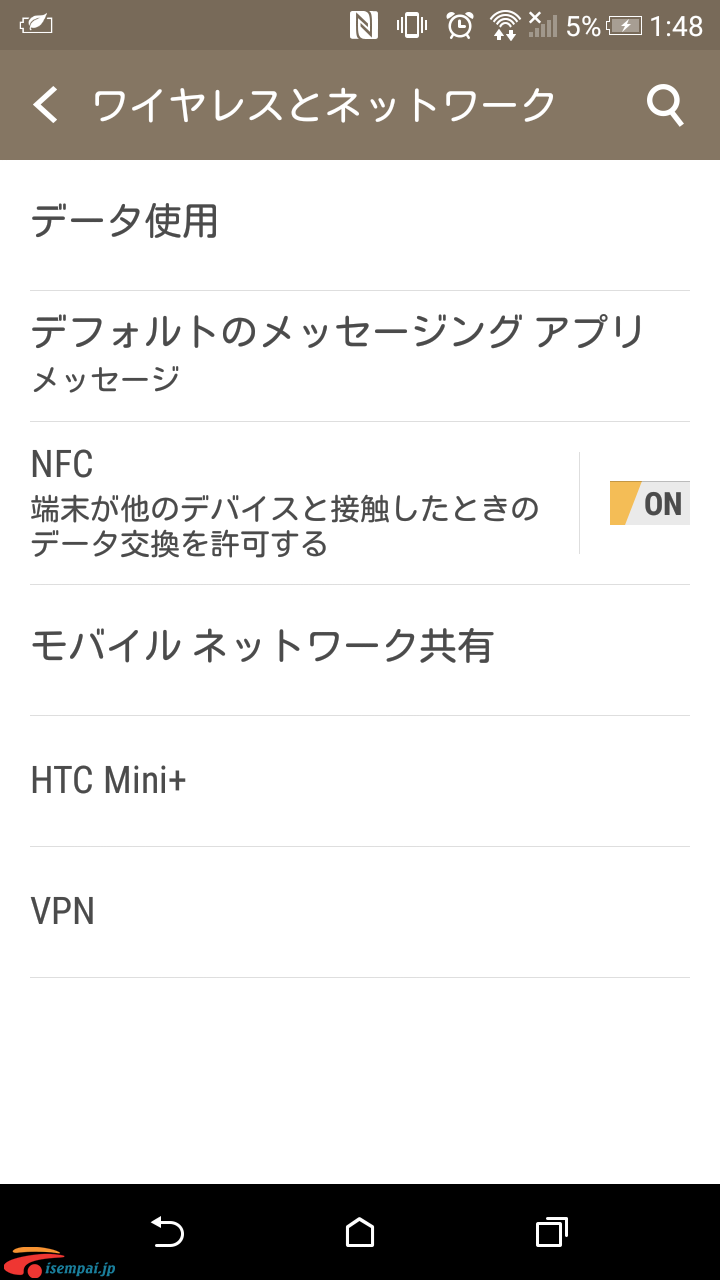Turn off the NFC switch
This screenshot has height=1280, width=720.
tap(649, 503)
